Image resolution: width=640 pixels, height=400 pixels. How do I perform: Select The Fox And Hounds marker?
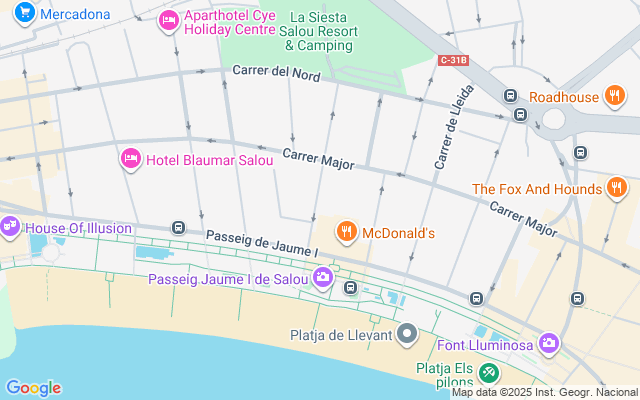click(x=617, y=188)
